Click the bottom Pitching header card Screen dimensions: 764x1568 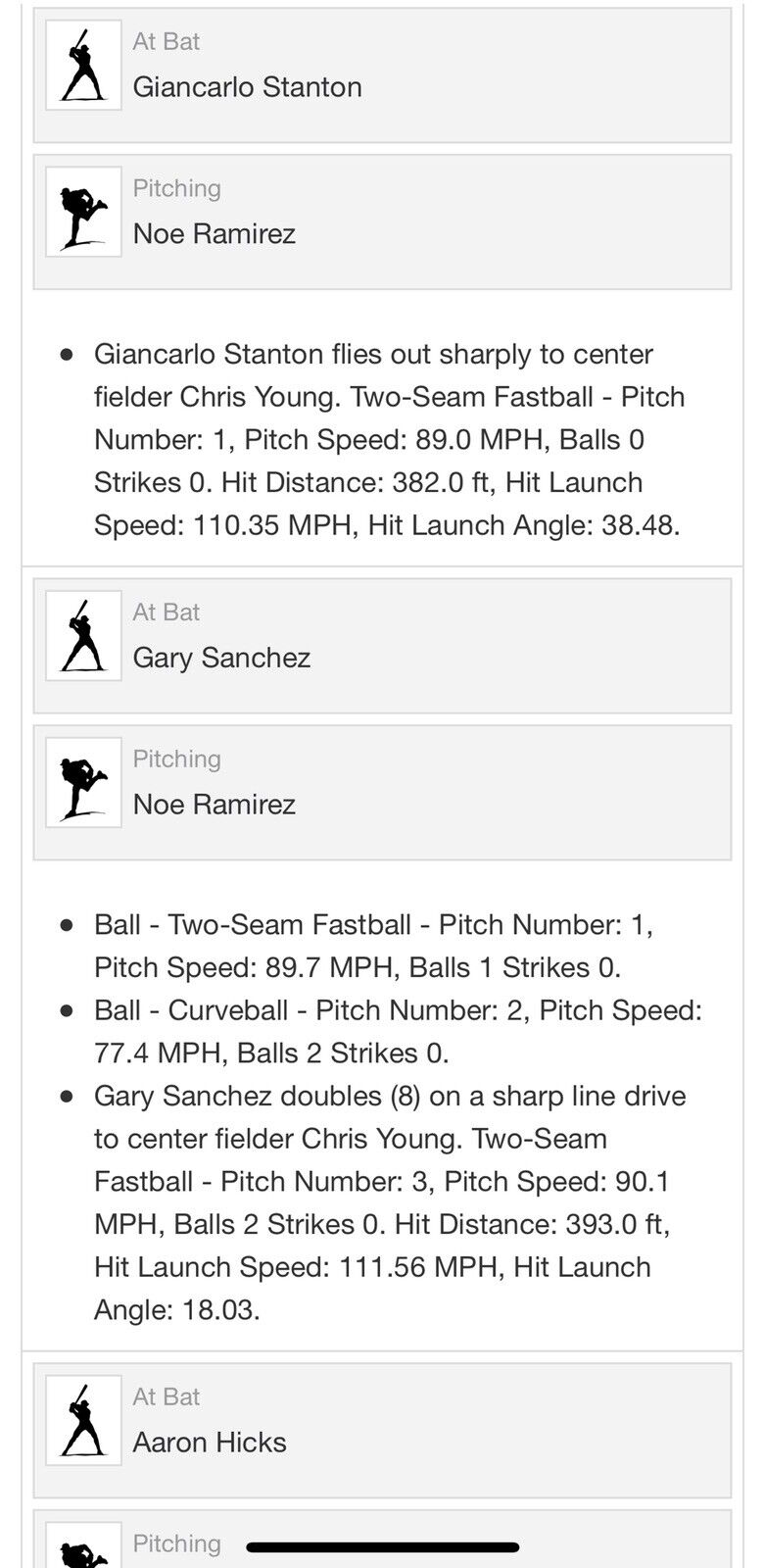tap(382, 1546)
